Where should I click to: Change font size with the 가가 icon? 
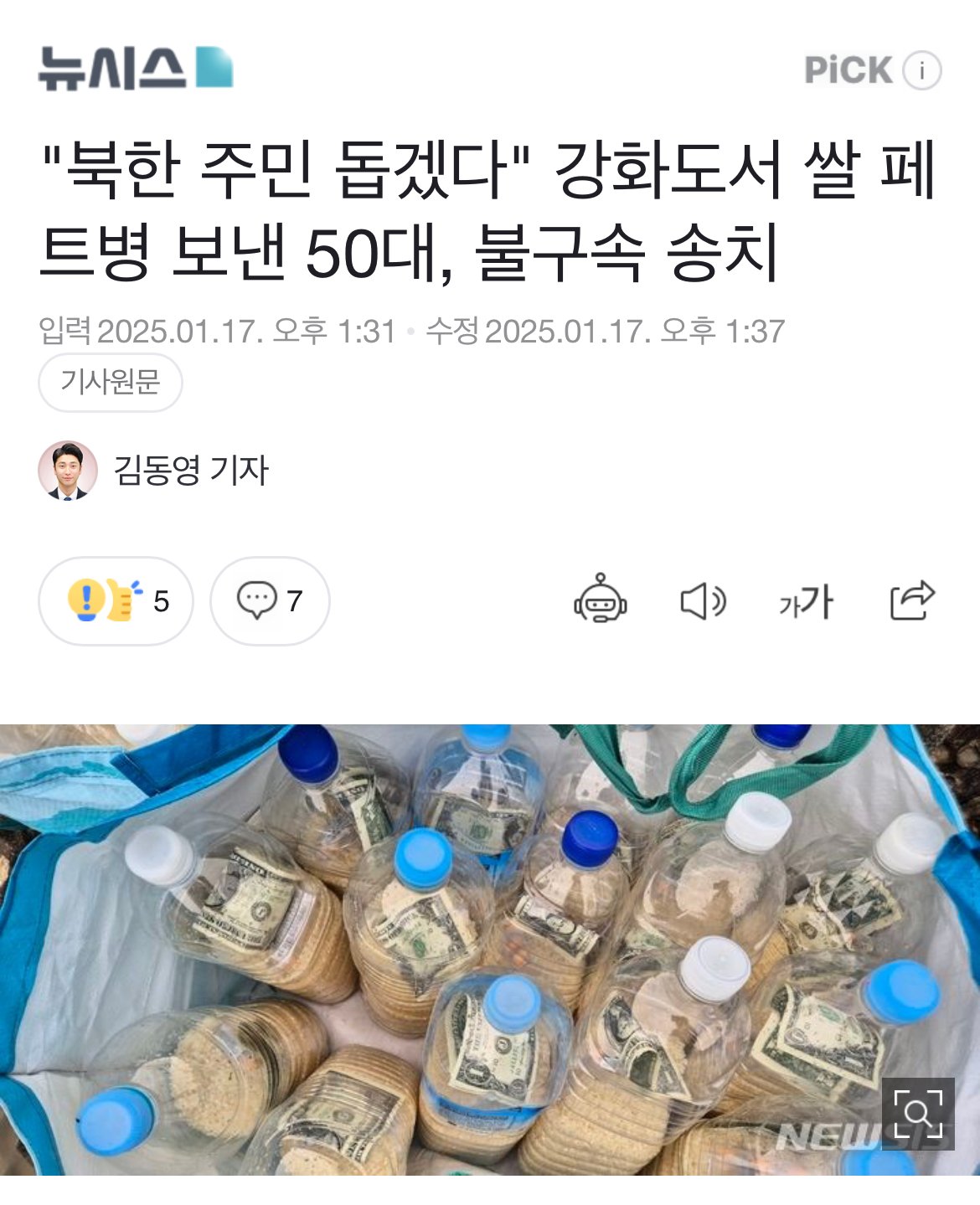coord(806,601)
